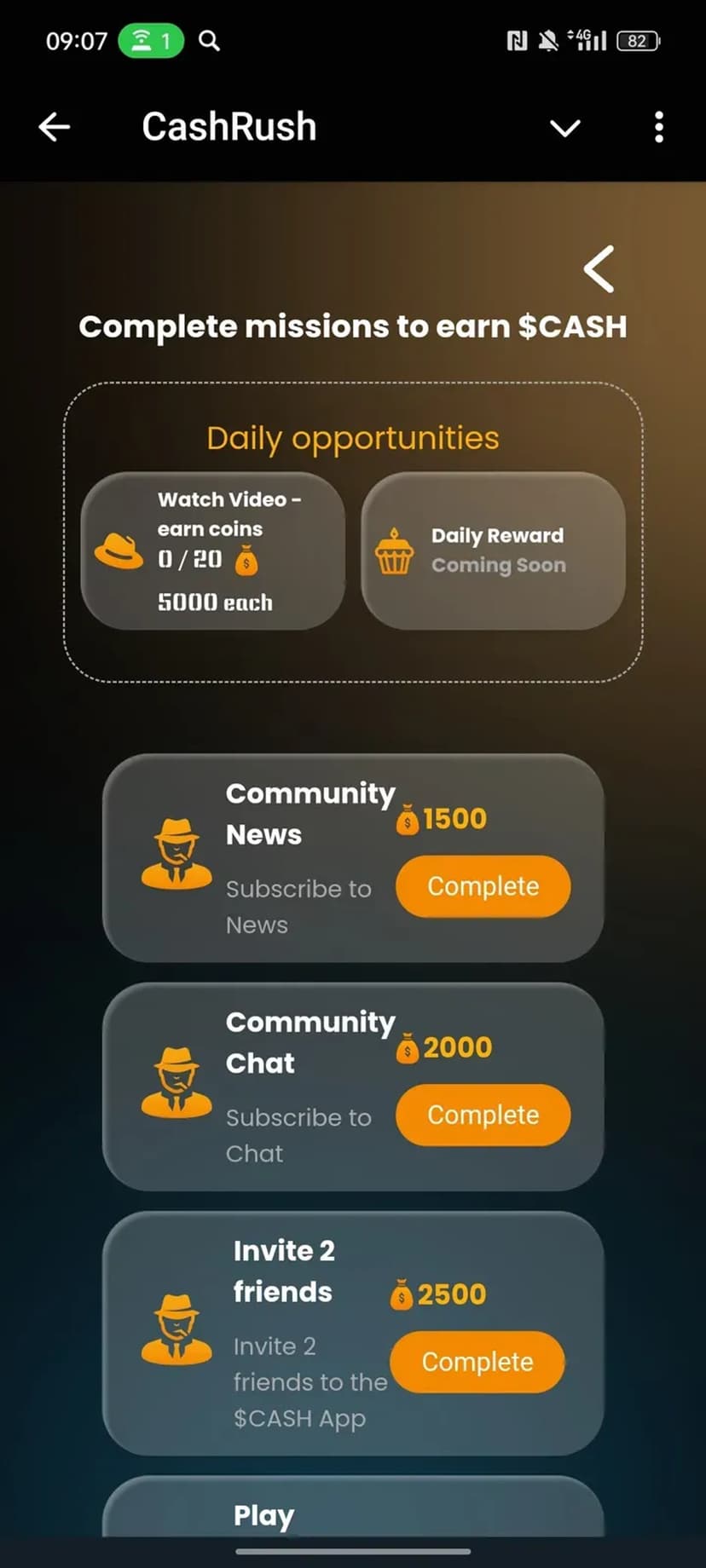
Task: Complete the Community Chat mission
Action: [x=483, y=1115]
